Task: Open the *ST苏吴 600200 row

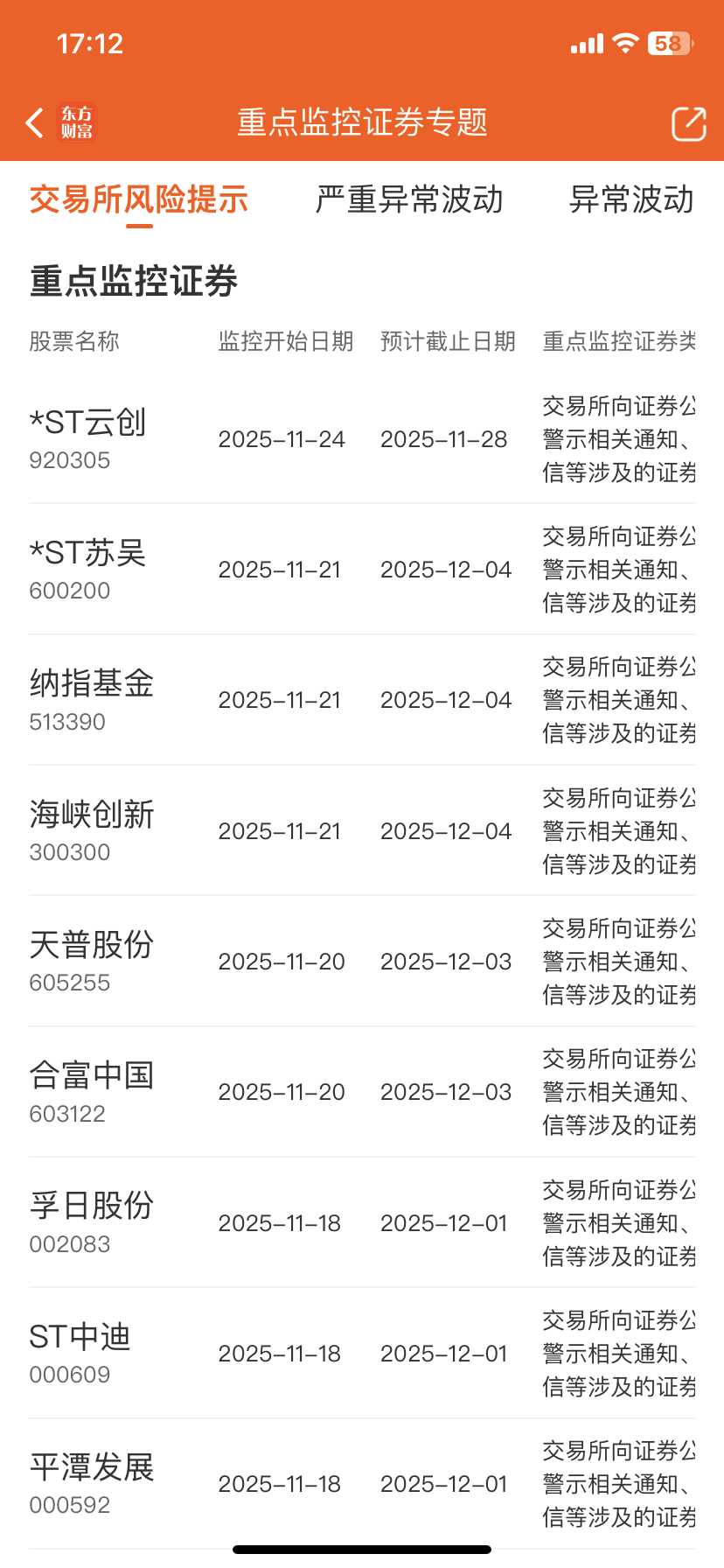Action: (x=362, y=569)
